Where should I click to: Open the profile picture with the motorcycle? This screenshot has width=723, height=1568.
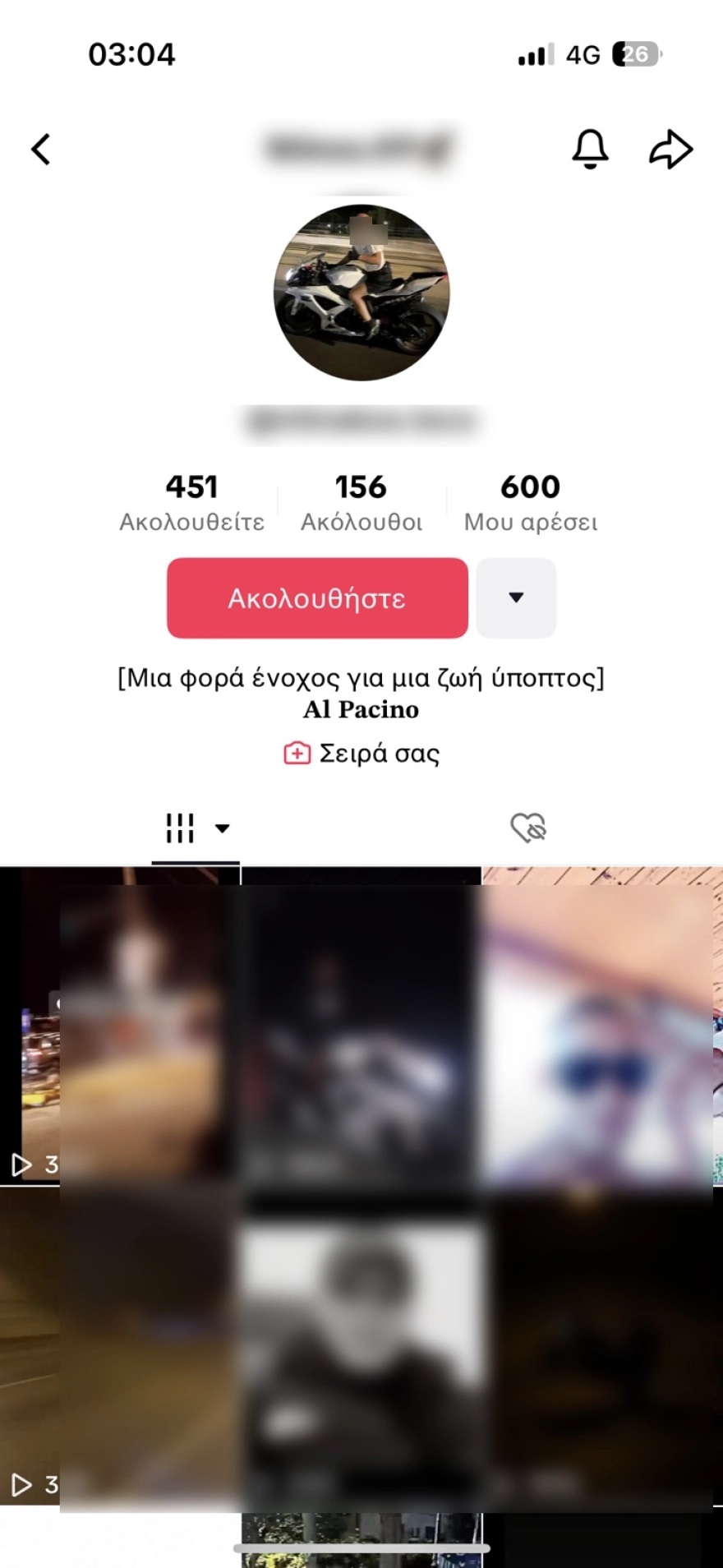(x=361, y=293)
